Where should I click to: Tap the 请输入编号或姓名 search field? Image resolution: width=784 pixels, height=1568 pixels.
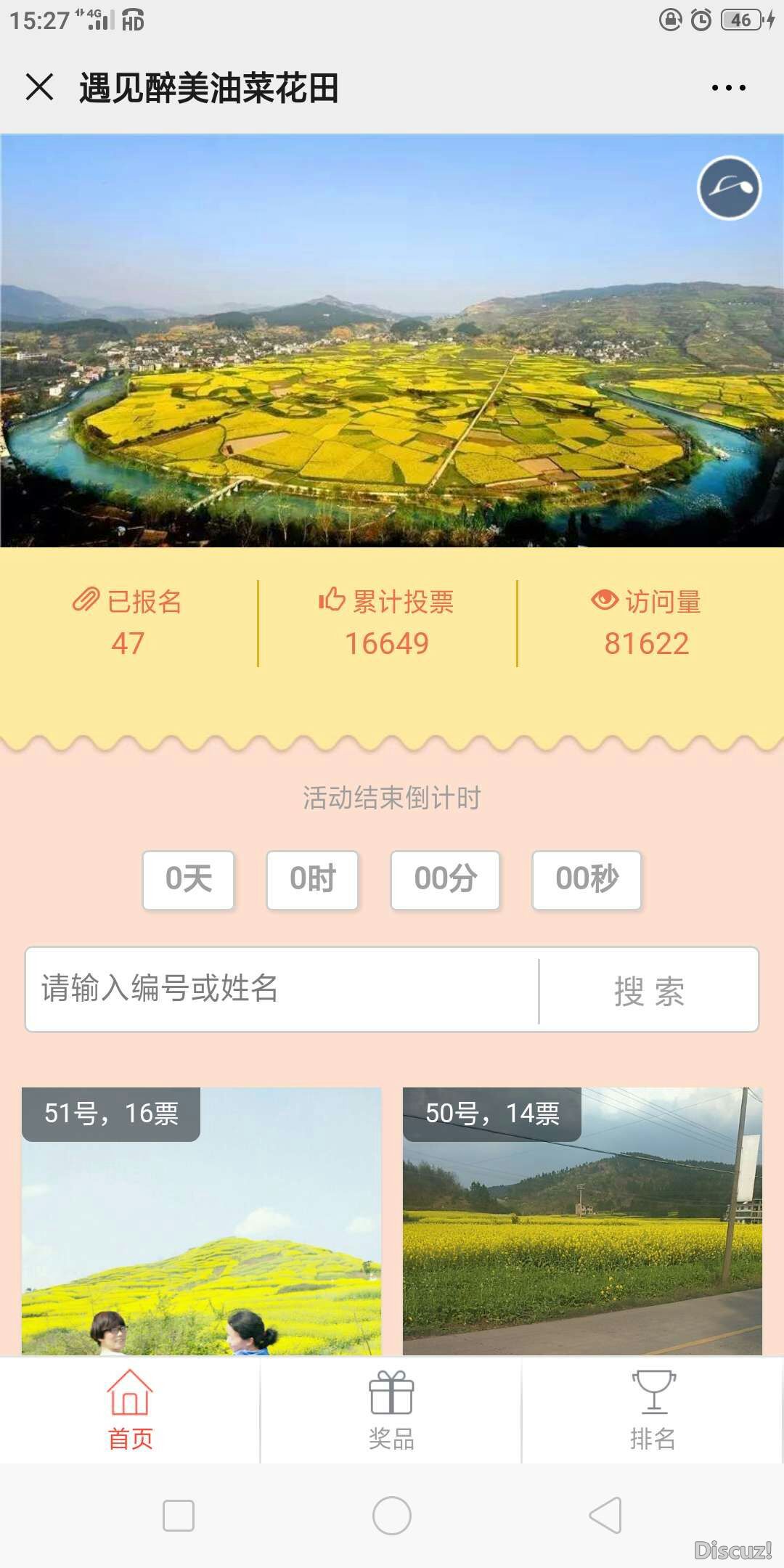[x=282, y=989]
